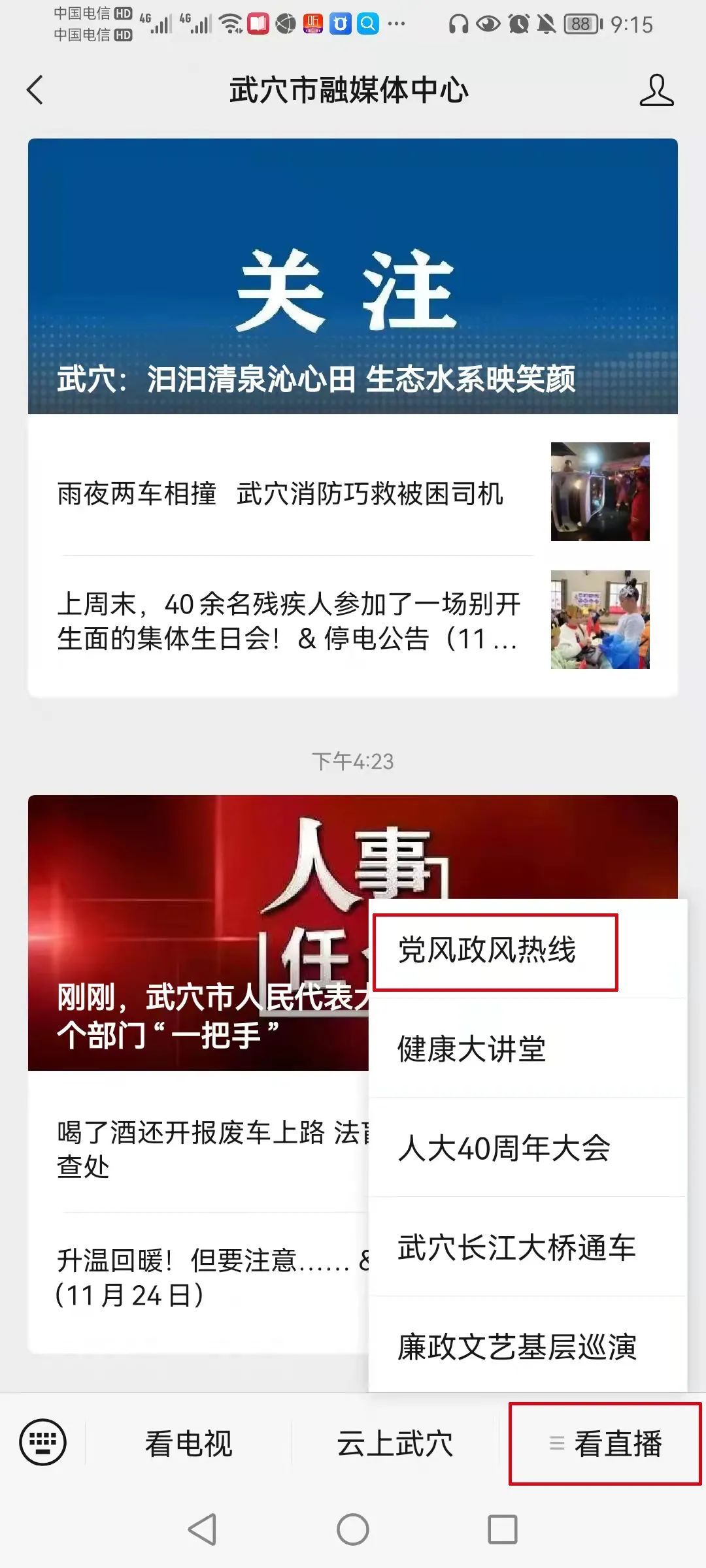706x1568 pixels.
Task: Open the 云上武穴 bottom menu
Action: (395, 1444)
